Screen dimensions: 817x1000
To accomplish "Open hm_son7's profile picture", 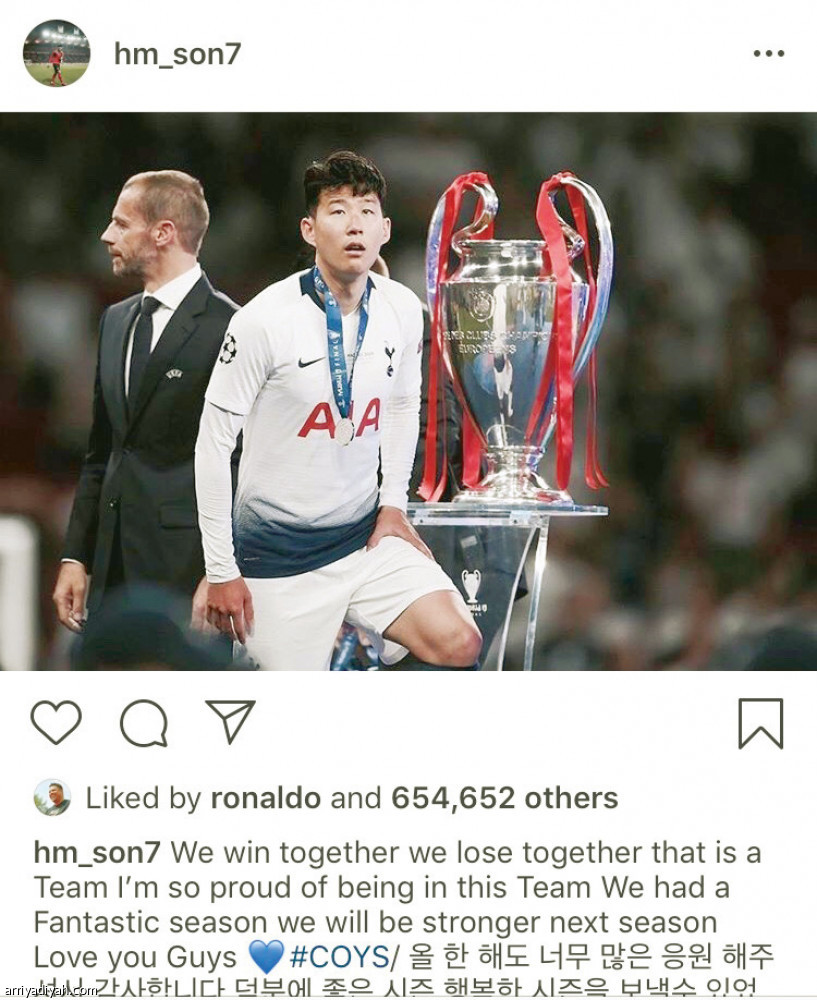I will tap(56, 53).
